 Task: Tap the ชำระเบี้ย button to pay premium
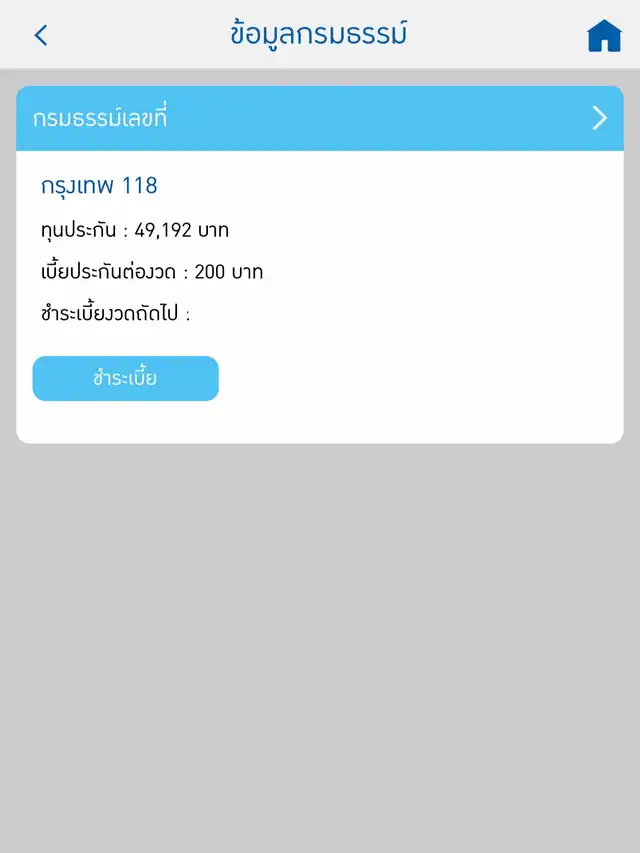[x=126, y=379]
